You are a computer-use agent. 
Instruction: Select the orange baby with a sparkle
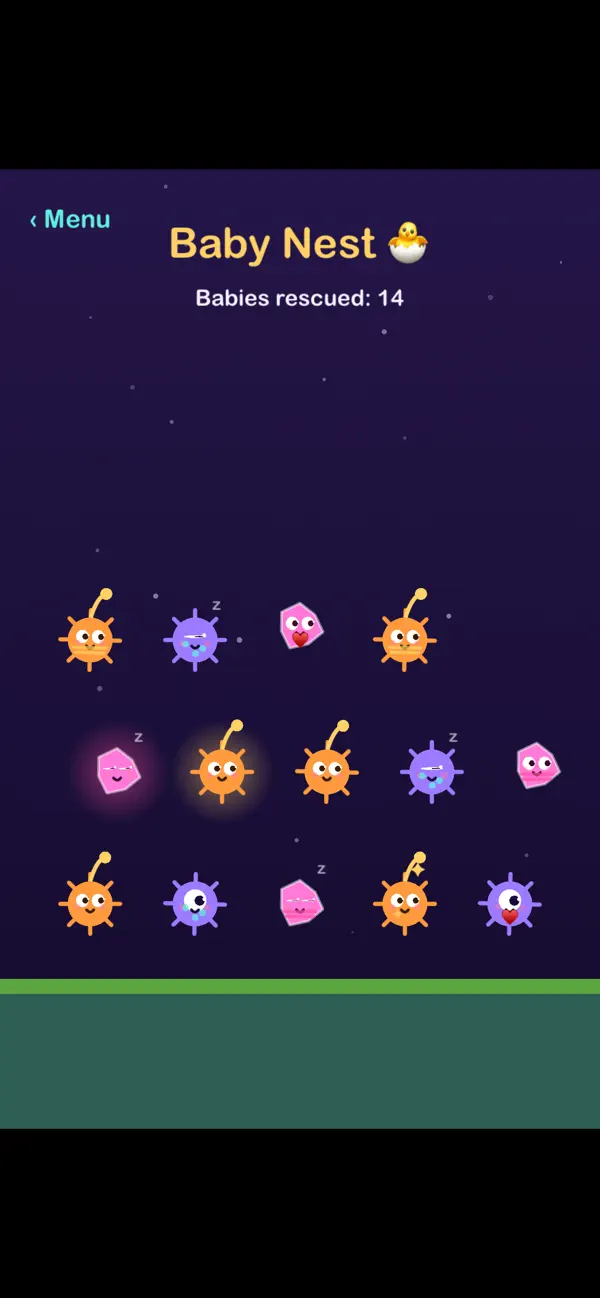(405, 895)
